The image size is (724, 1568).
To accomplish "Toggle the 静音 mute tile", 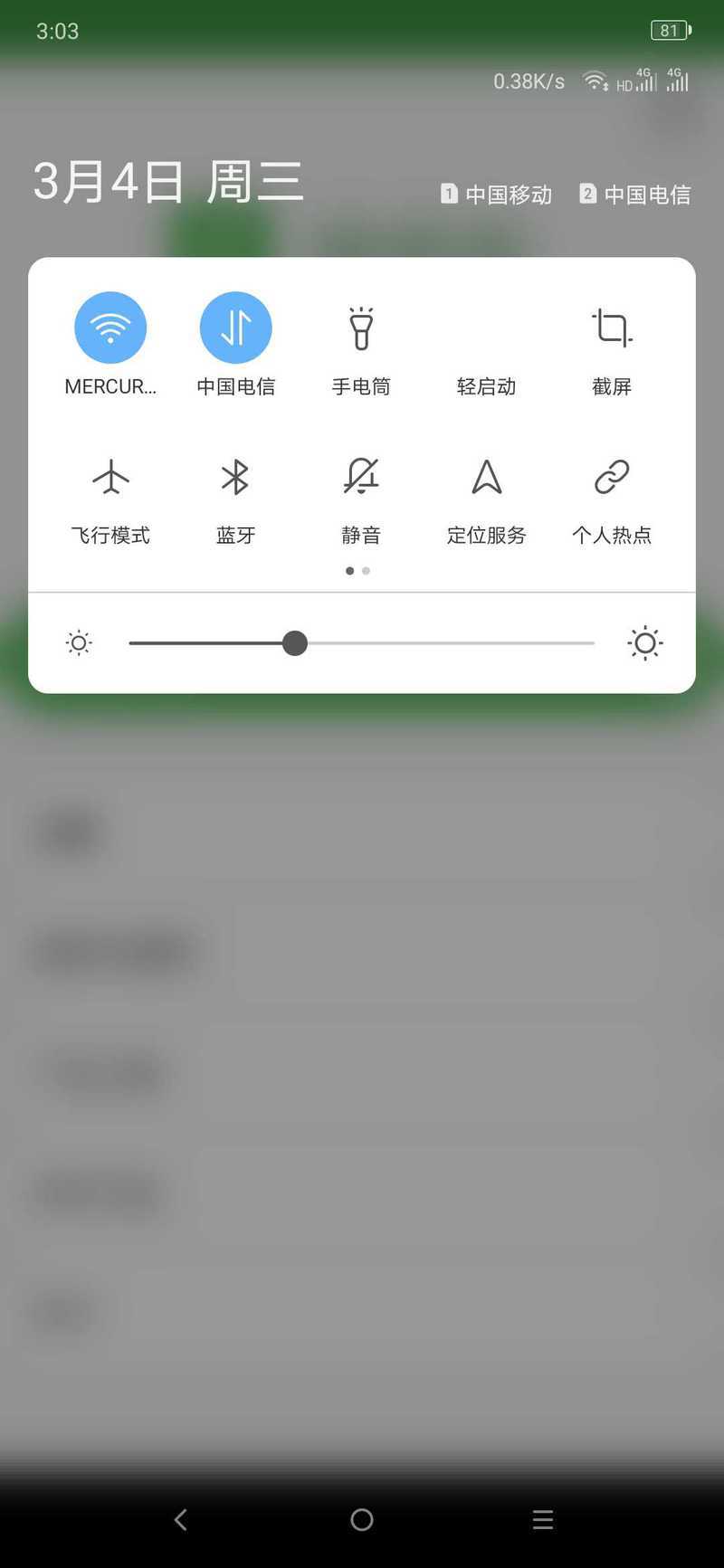I will (x=361, y=477).
